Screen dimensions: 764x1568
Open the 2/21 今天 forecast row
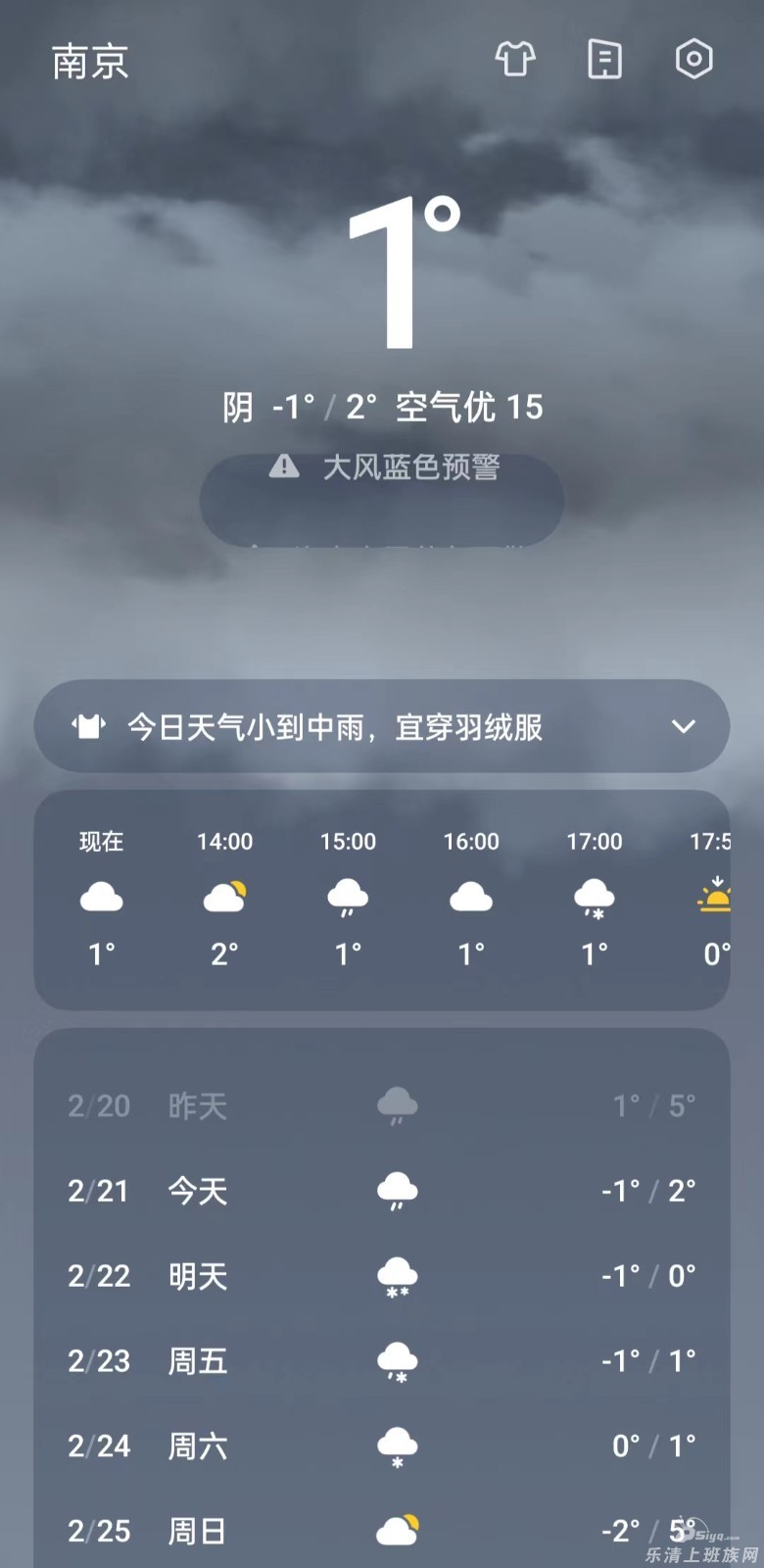[x=382, y=1191]
